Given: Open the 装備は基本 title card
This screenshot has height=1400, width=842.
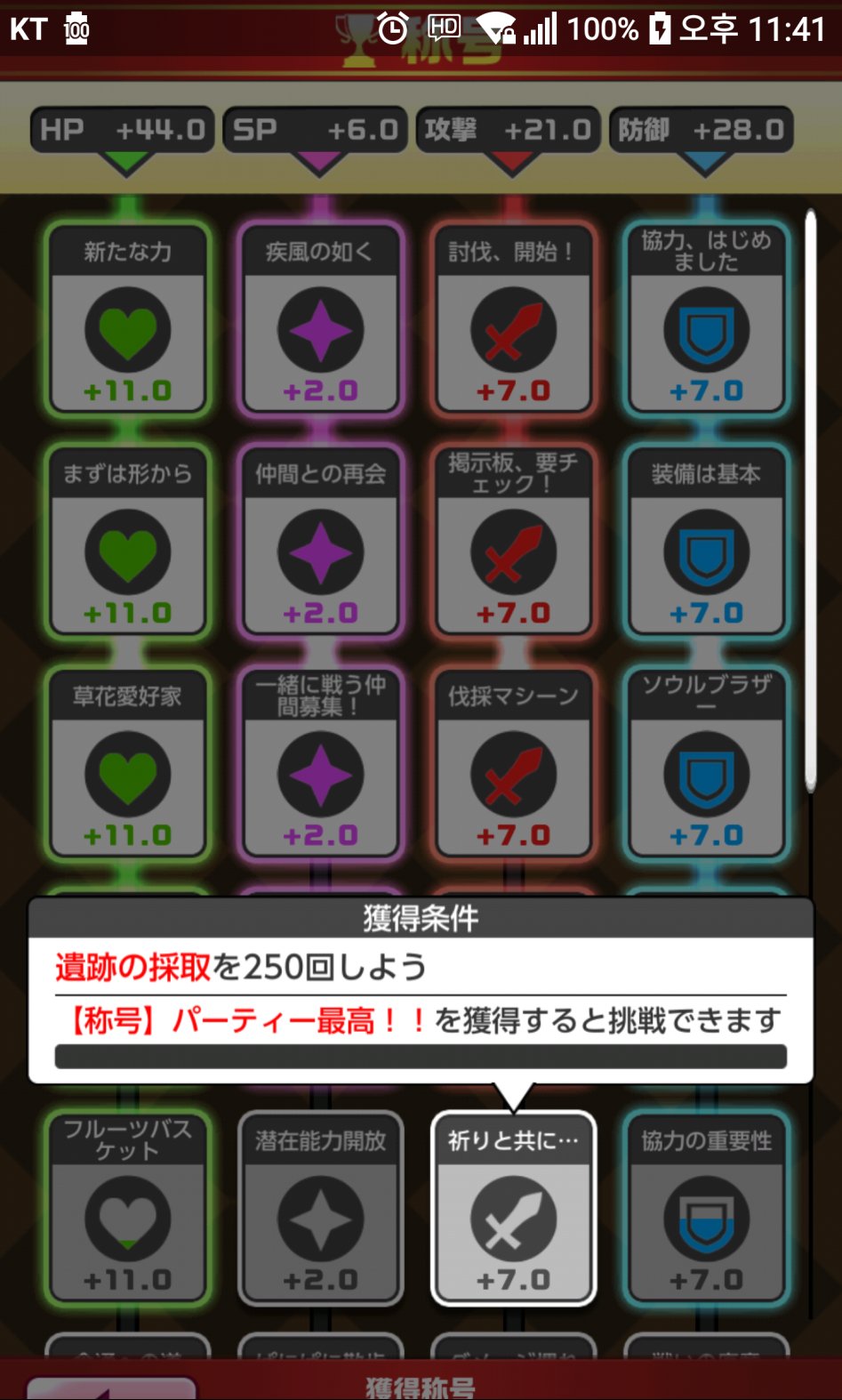Looking at the screenshot, I should point(707,543).
